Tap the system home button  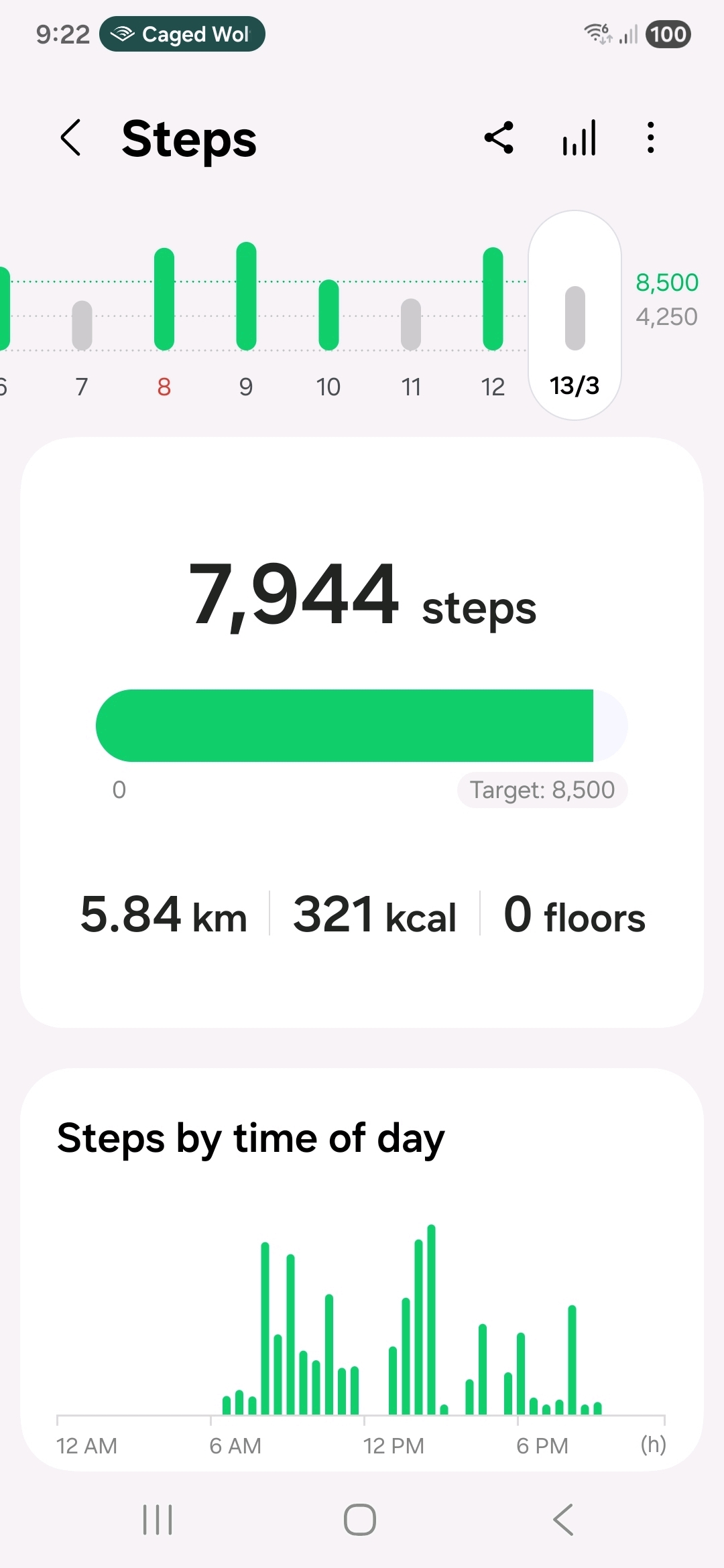click(360, 1520)
